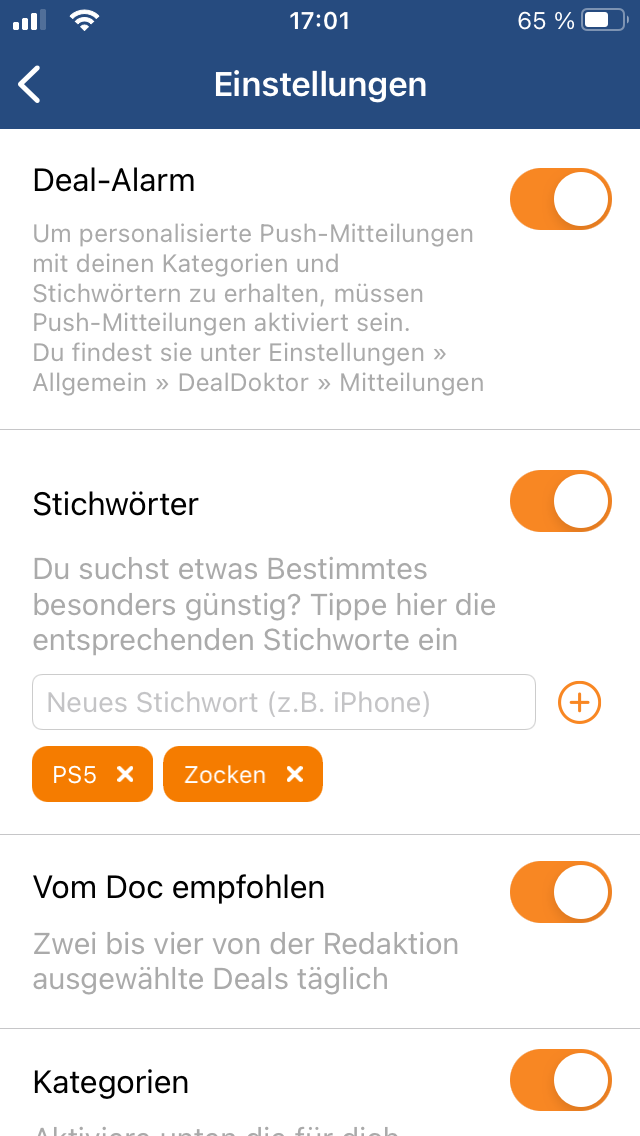This screenshot has height=1136, width=640.
Task: Disable the Deal-Alarm switch
Action: point(560,199)
